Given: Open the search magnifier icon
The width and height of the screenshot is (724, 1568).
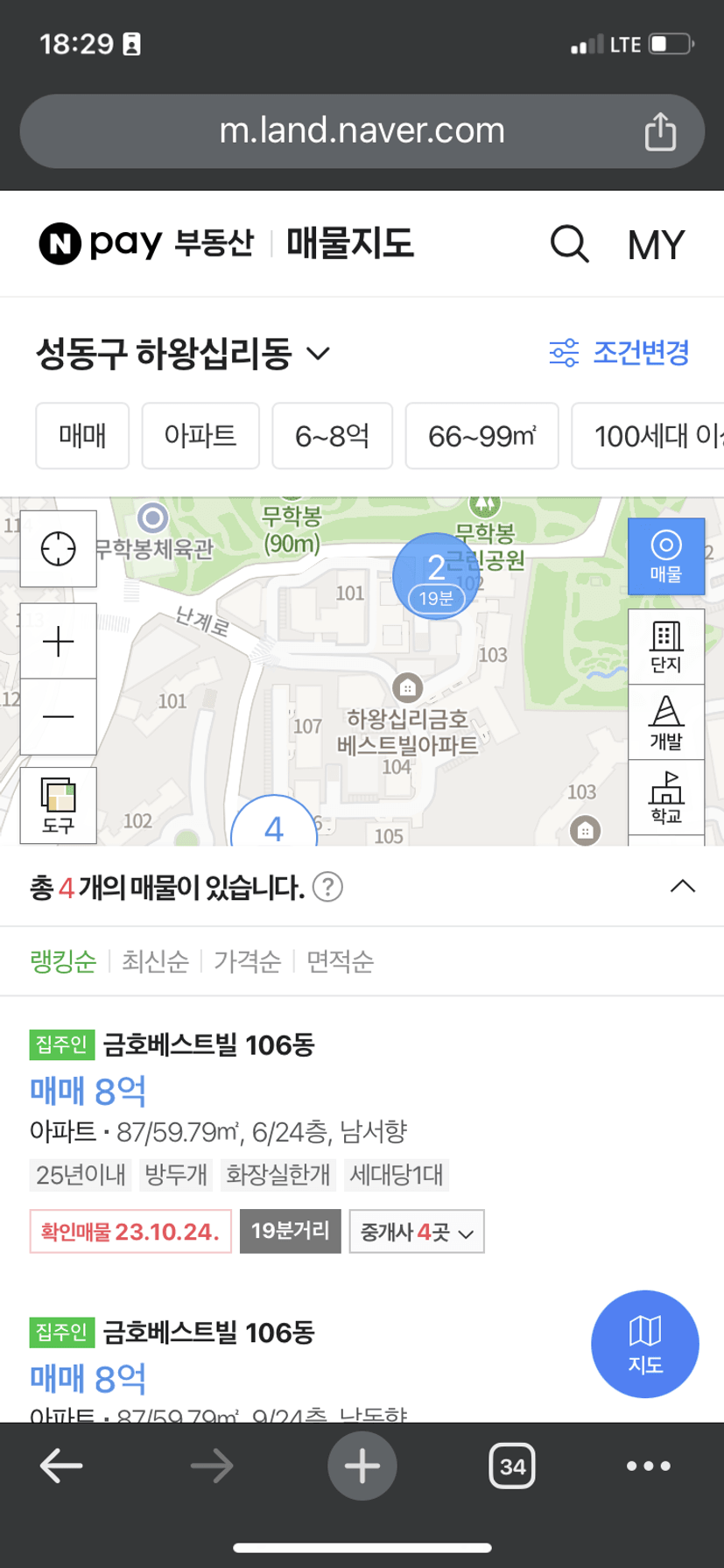Looking at the screenshot, I should (x=569, y=243).
